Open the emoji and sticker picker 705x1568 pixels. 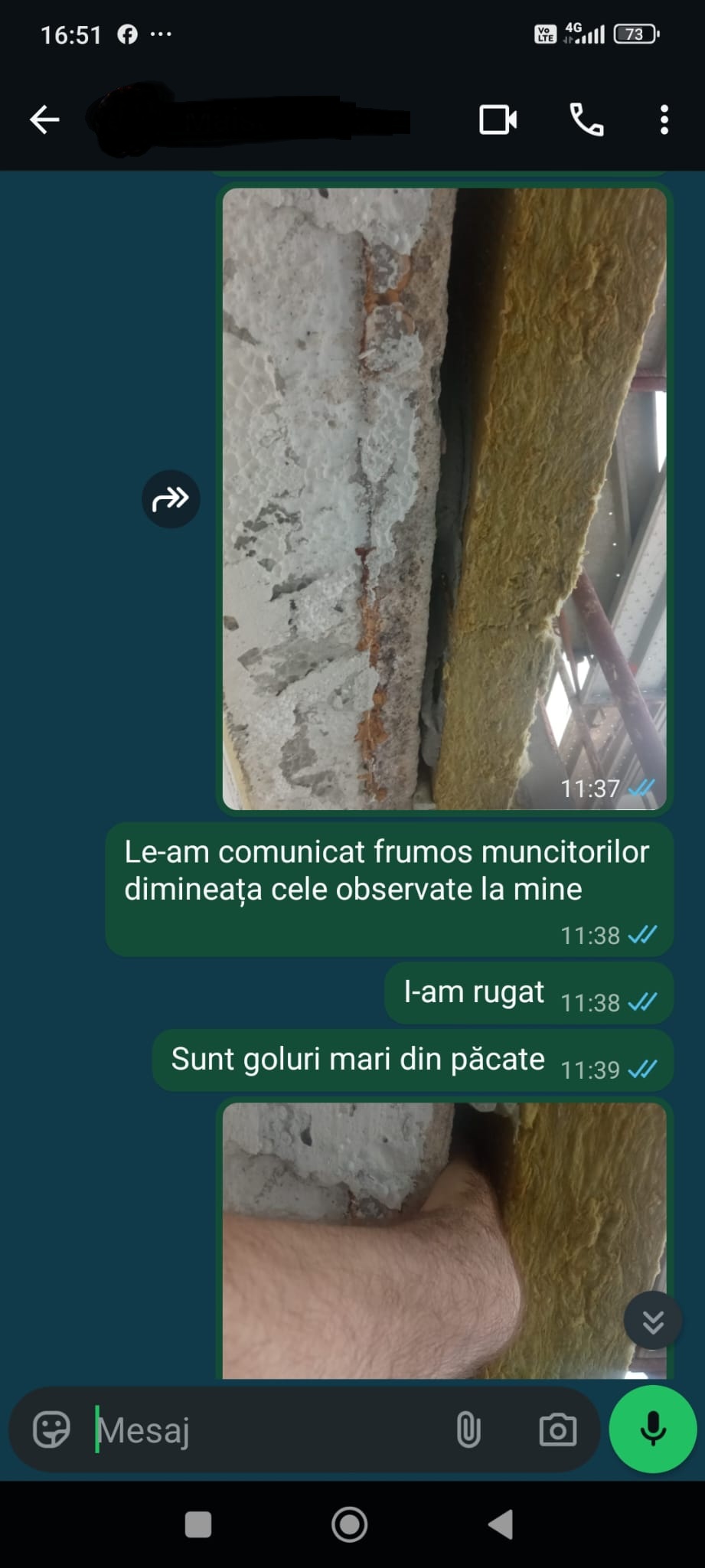tap(51, 1429)
